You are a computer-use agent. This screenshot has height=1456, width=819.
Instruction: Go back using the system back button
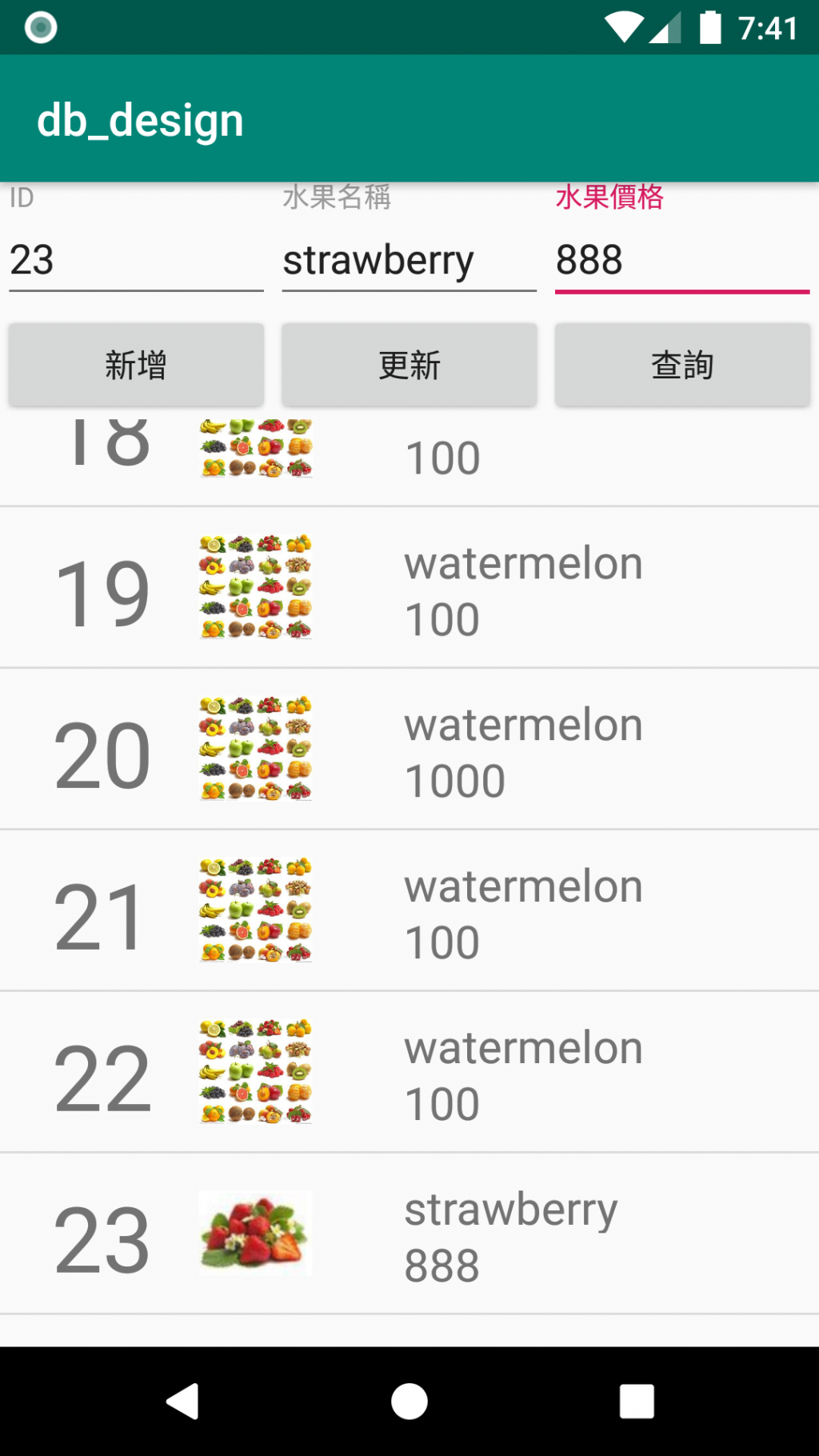(x=182, y=1401)
